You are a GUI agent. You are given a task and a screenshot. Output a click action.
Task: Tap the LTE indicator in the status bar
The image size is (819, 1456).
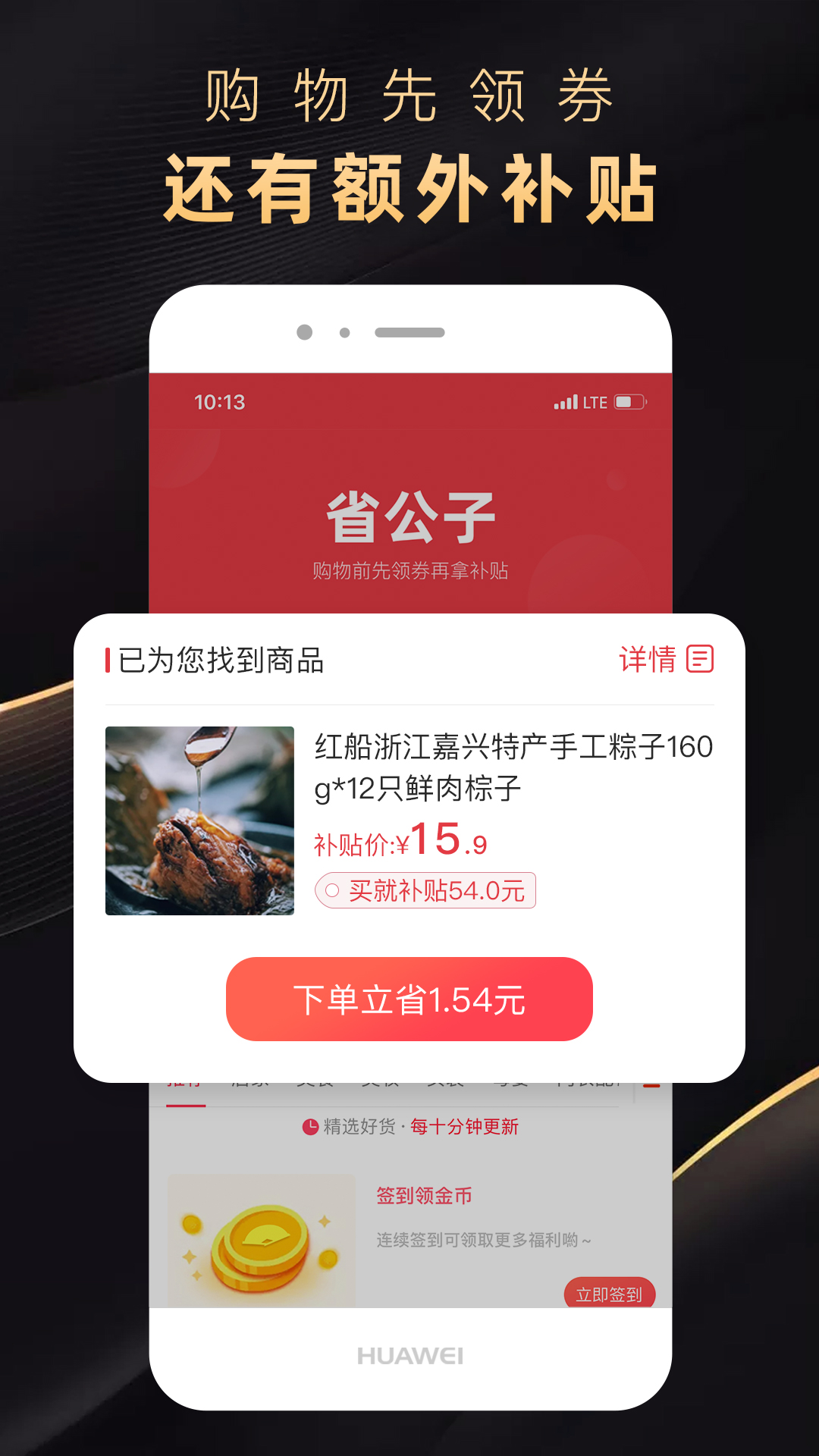[x=596, y=403]
